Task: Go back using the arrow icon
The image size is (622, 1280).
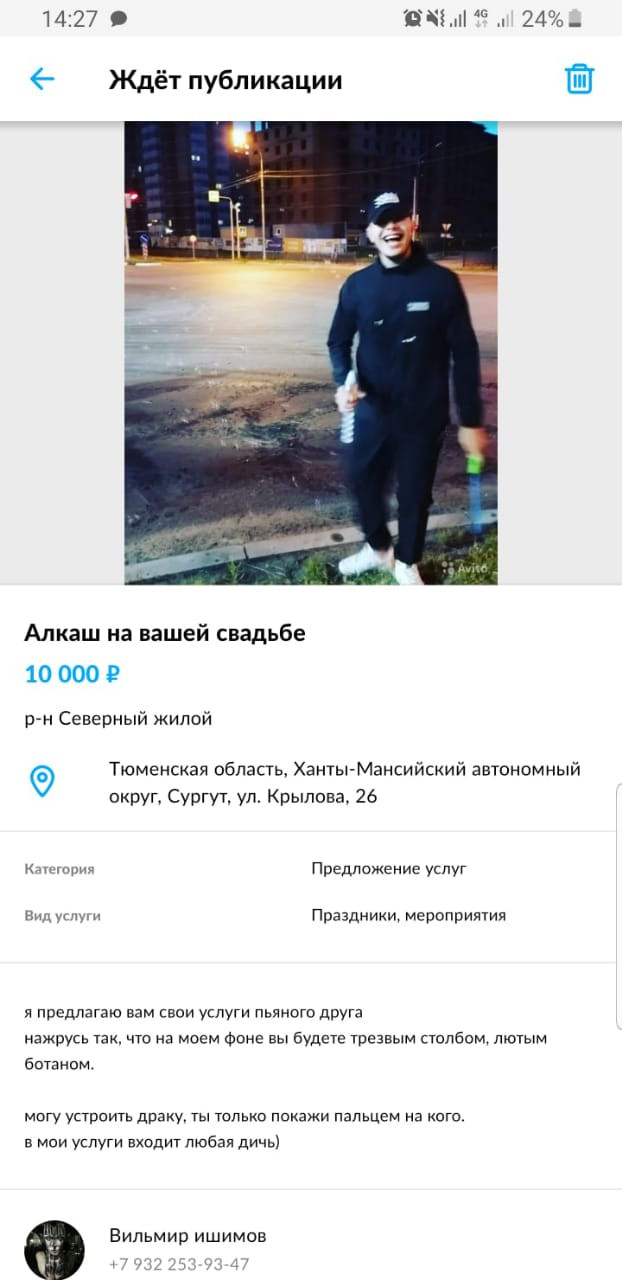Action: [42, 79]
